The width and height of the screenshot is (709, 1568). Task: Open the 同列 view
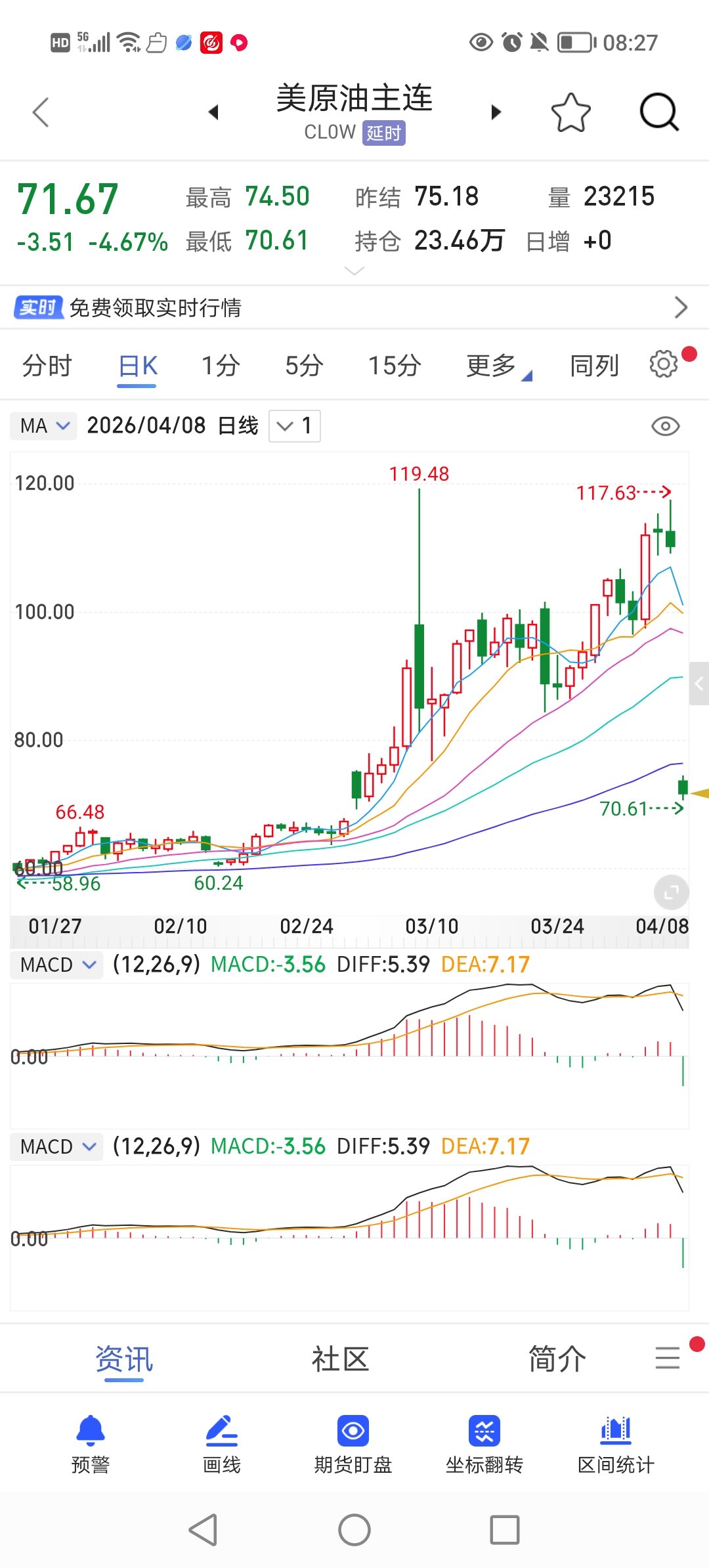(x=594, y=366)
